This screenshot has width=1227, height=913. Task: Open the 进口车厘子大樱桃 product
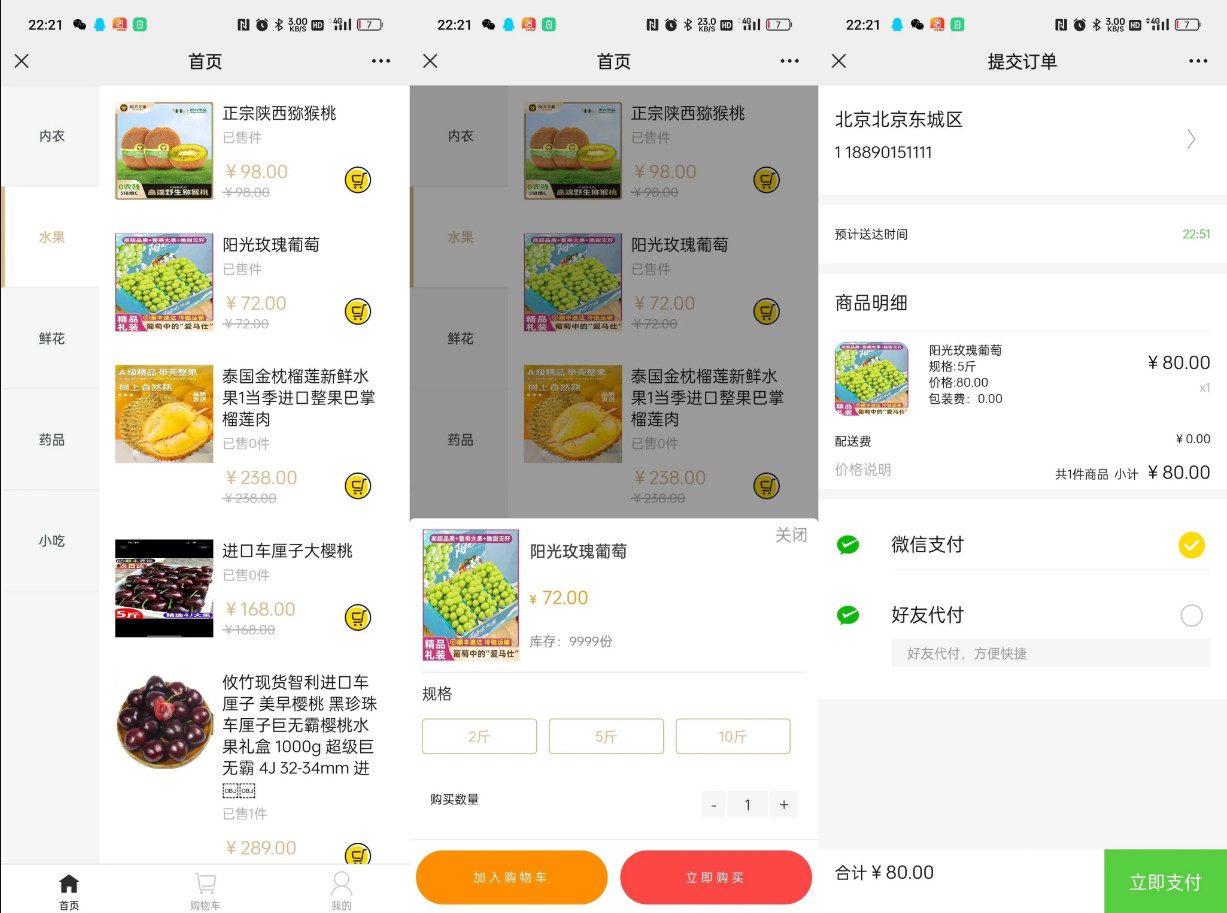287,551
